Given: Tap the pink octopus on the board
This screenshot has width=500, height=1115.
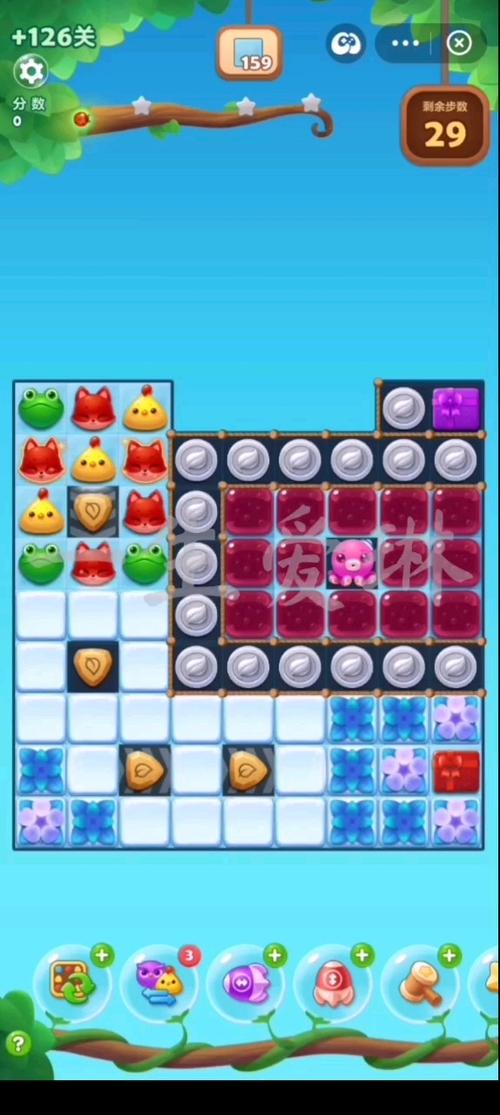Looking at the screenshot, I should (351, 562).
